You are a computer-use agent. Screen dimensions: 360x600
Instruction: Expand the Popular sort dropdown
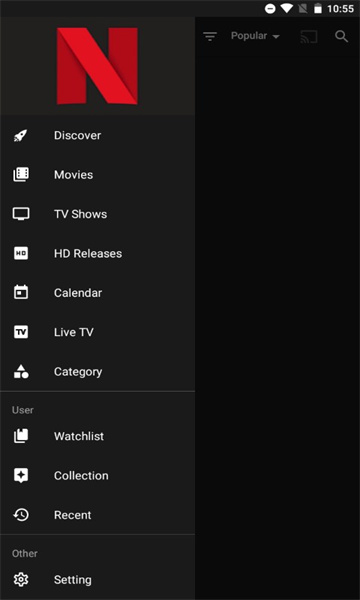point(255,36)
